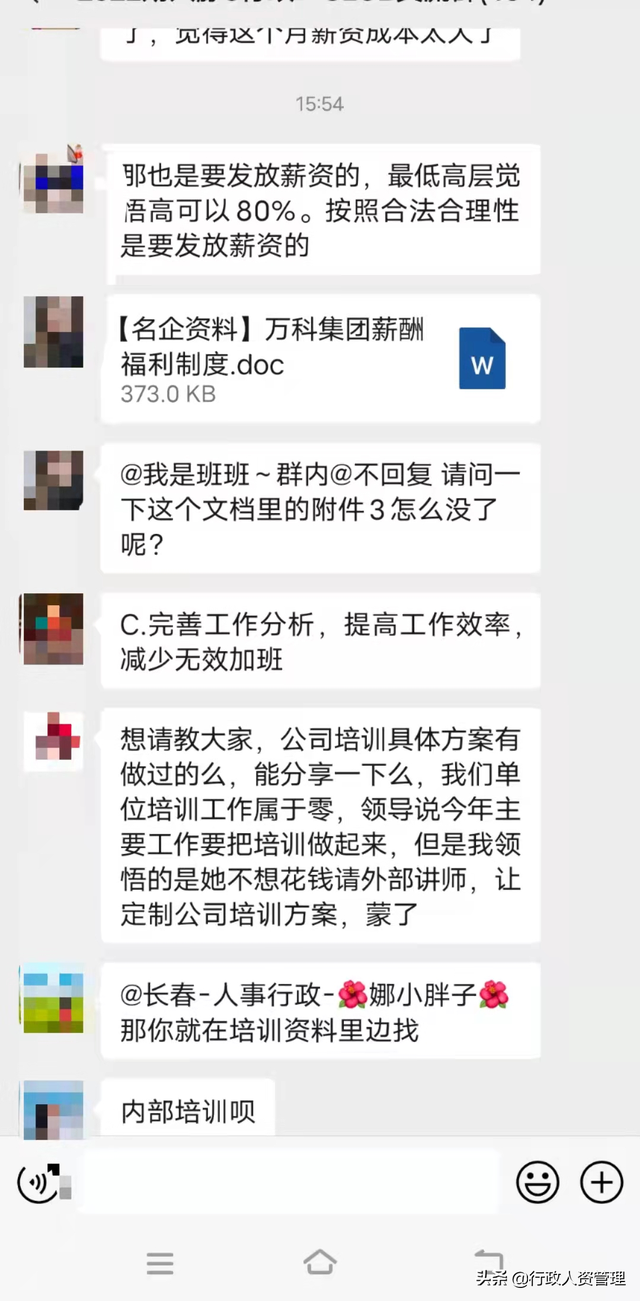Open the plus attachments menu
This screenshot has width=640, height=1301.
click(601, 1183)
